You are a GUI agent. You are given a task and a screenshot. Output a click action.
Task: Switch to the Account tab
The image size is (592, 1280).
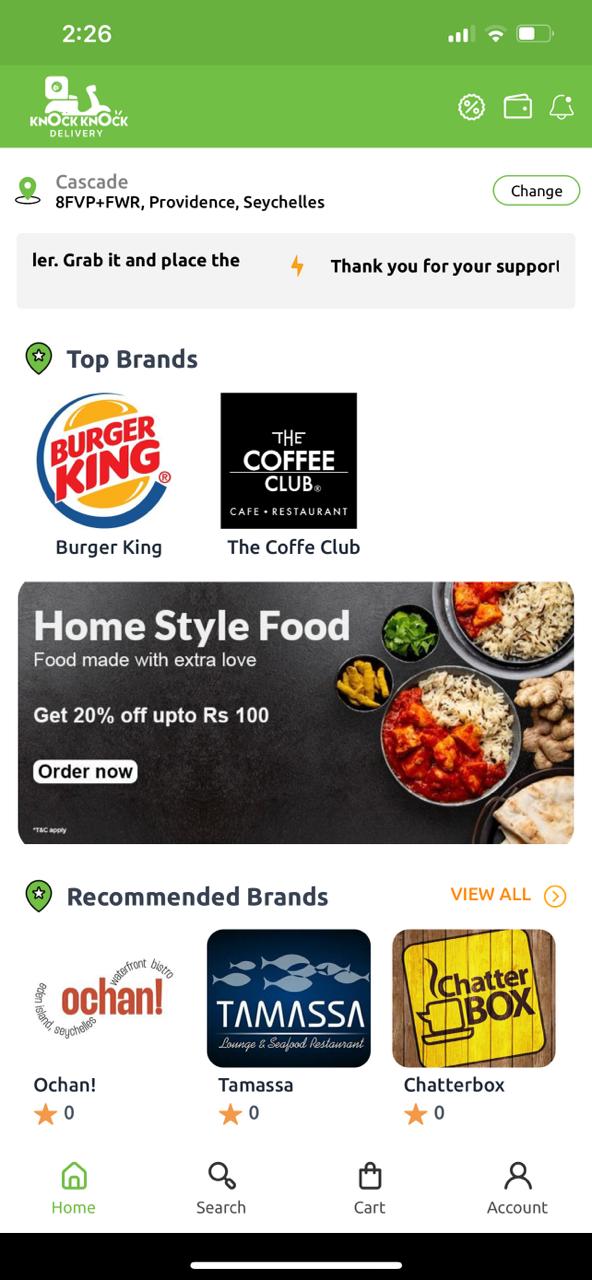pyautogui.click(x=517, y=1188)
